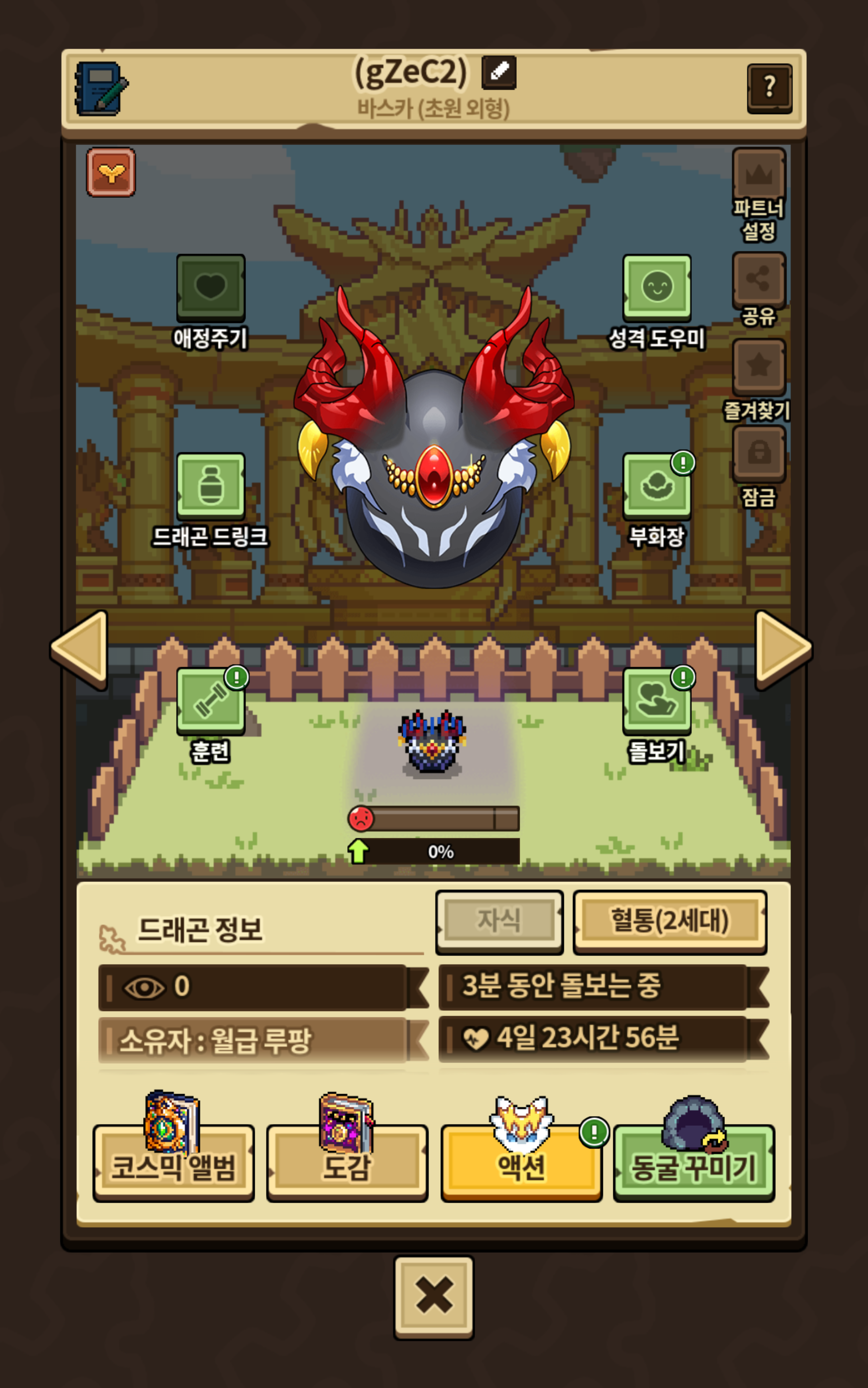Viewport: 868px width, 1388px height.
Task: Open the question mark help button
Action: click(x=769, y=88)
